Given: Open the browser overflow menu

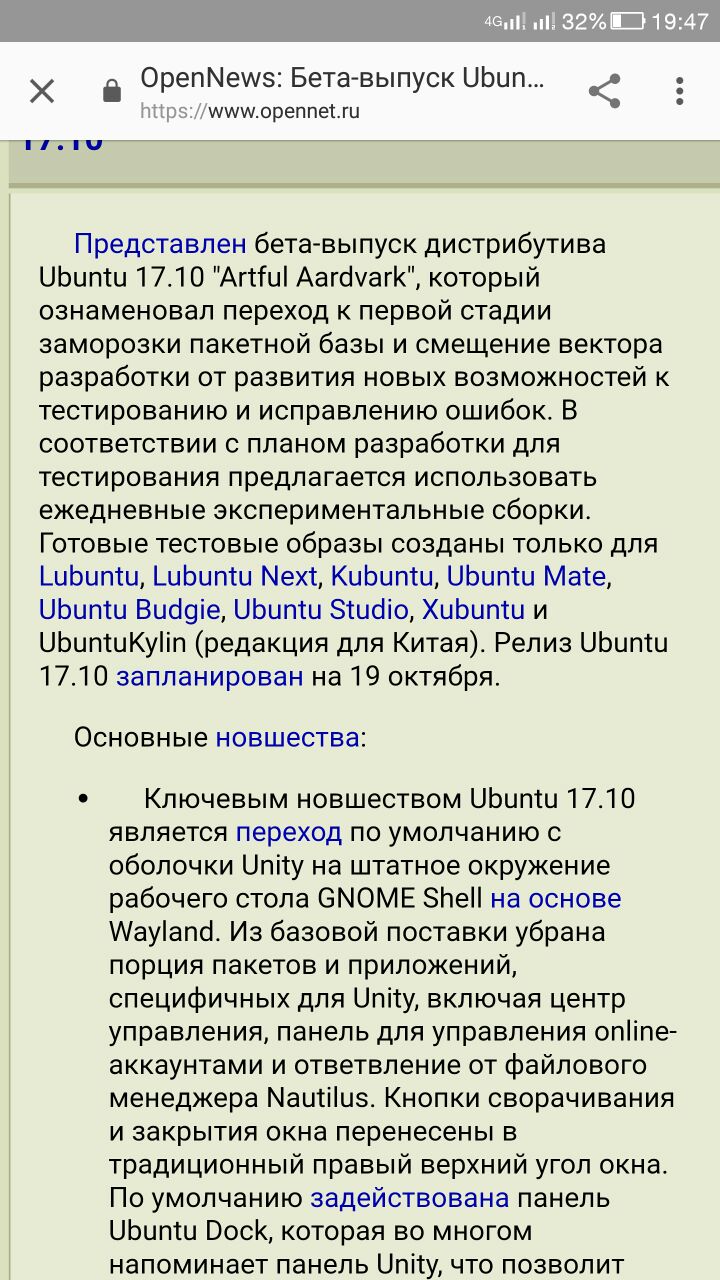Looking at the screenshot, I should 680,92.
